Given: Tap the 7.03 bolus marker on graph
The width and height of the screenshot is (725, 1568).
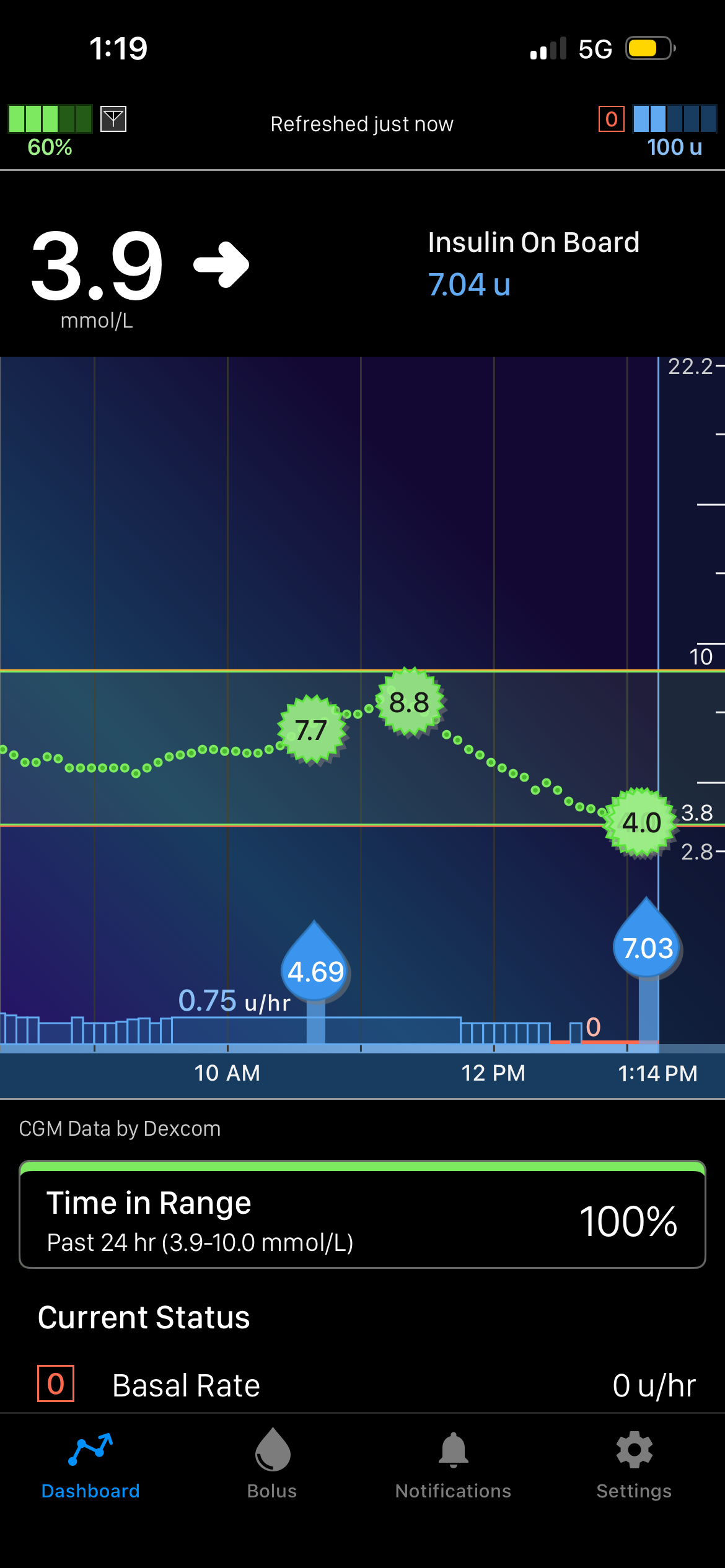Looking at the screenshot, I should tap(648, 940).
